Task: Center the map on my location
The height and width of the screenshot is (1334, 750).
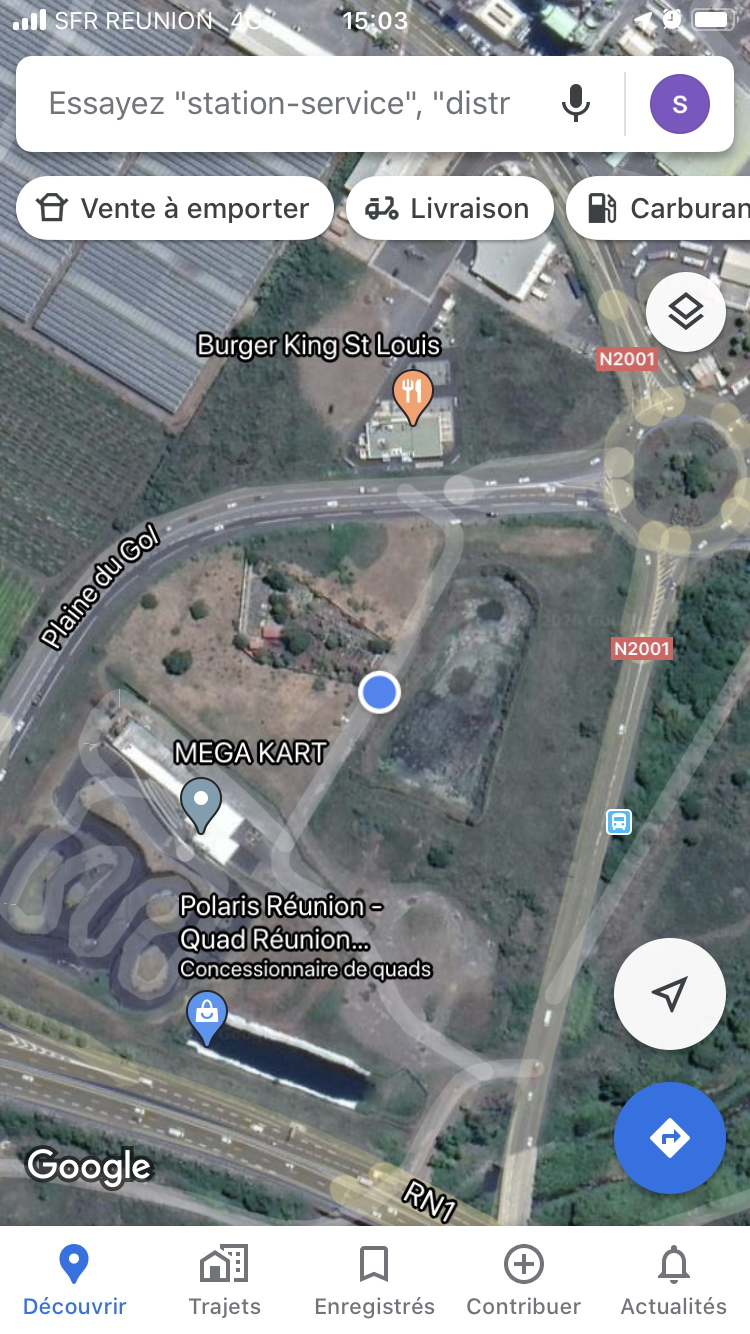Action: 669,993
